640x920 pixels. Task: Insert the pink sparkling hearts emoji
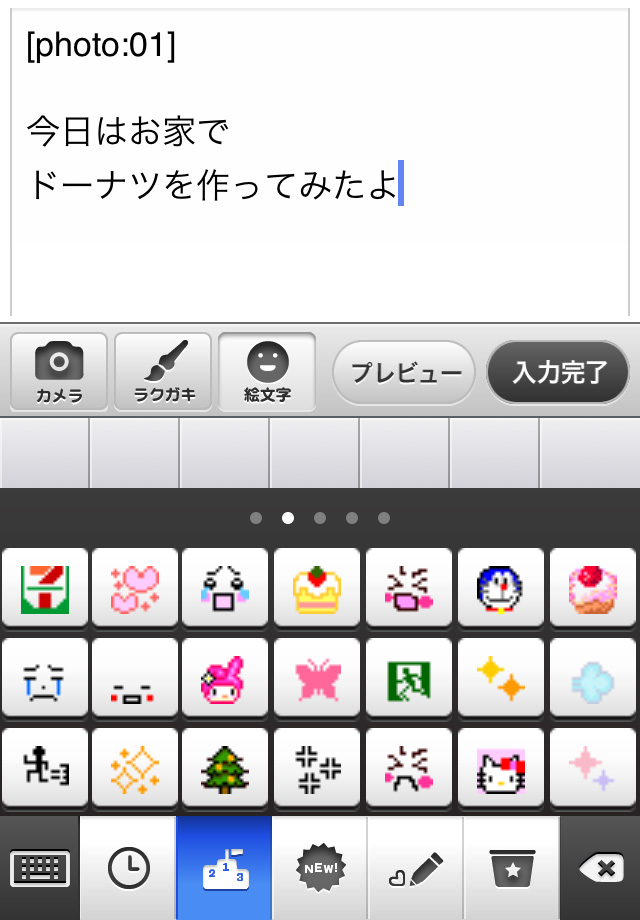click(x=135, y=590)
